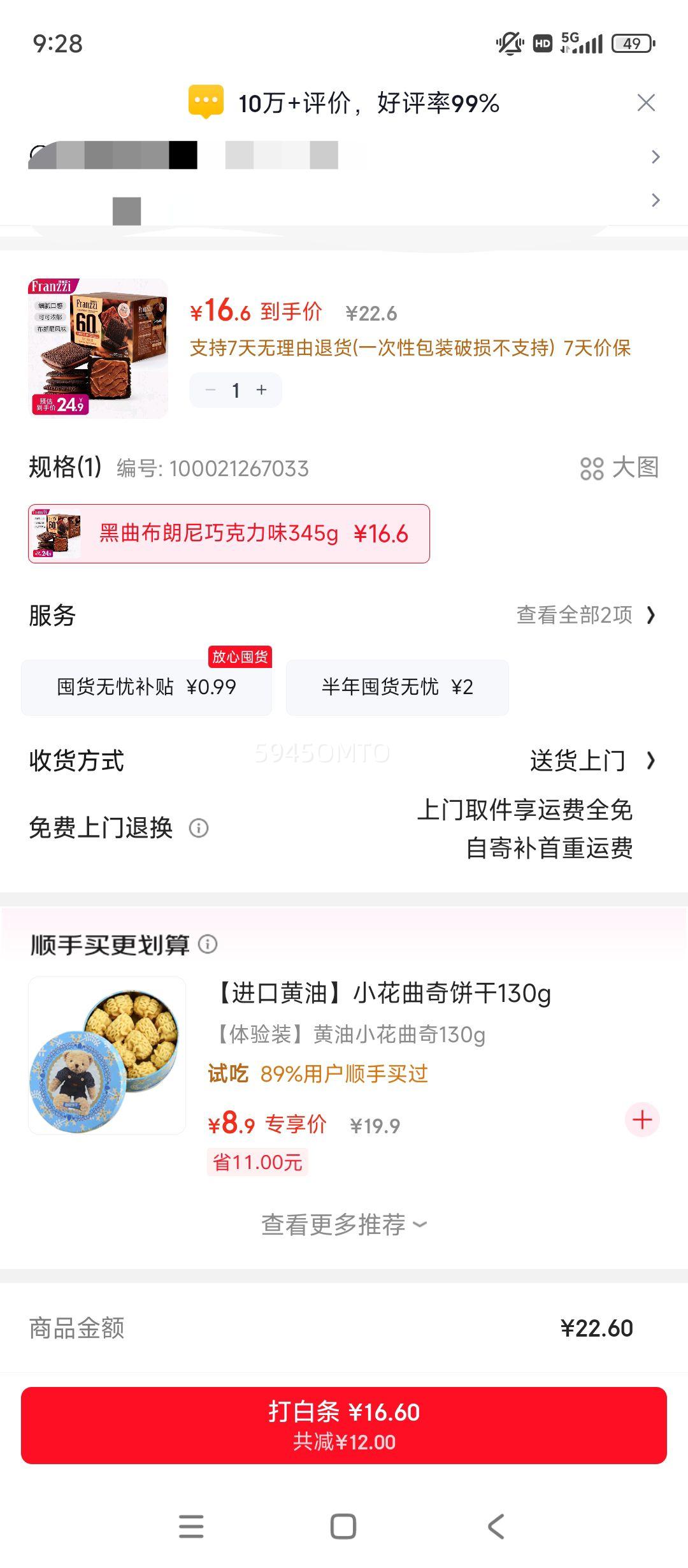Select the 囤货无忧补贴 ¥0.99 service

coord(147,687)
